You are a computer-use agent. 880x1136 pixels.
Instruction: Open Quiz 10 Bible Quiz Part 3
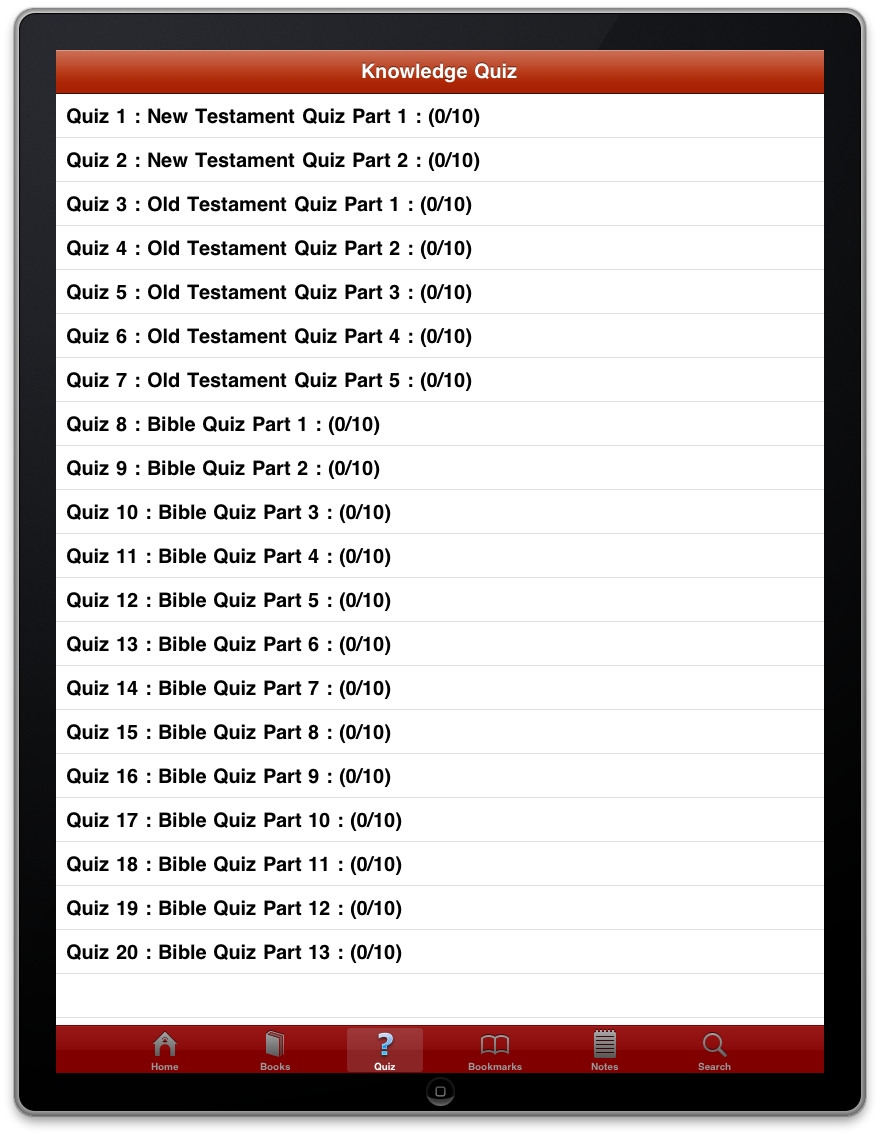[x=229, y=512]
